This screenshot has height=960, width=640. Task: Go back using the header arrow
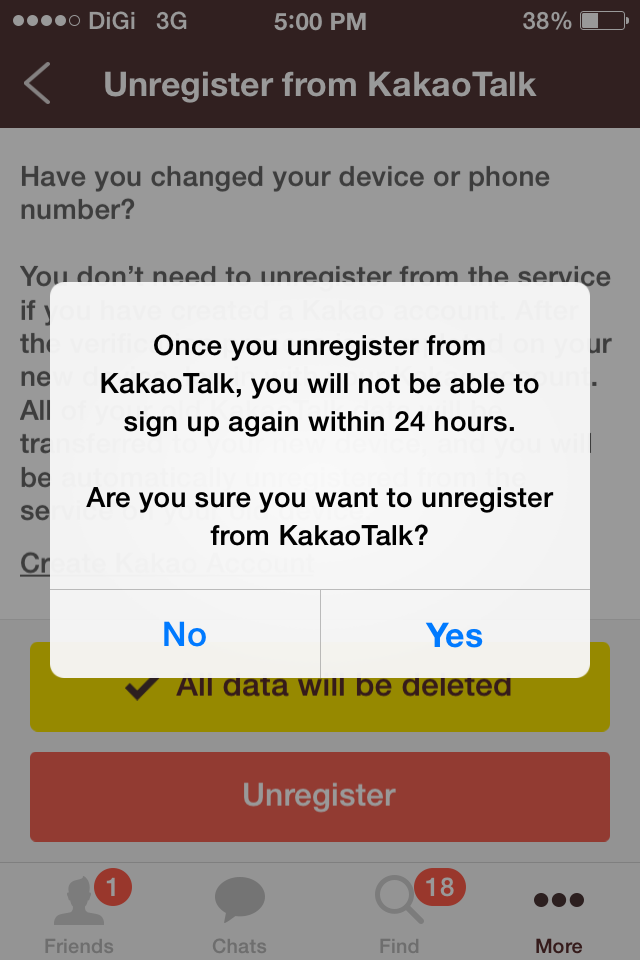tap(37, 84)
